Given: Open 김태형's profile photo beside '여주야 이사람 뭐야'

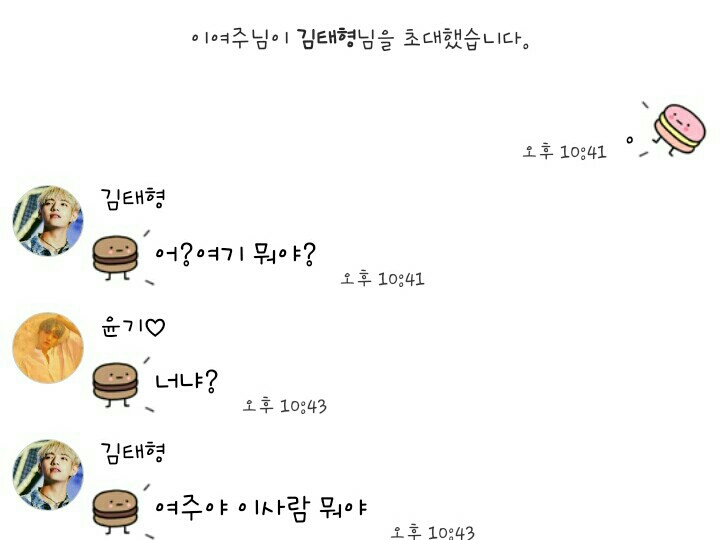Looking at the screenshot, I should pyautogui.click(x=48, y=475).
